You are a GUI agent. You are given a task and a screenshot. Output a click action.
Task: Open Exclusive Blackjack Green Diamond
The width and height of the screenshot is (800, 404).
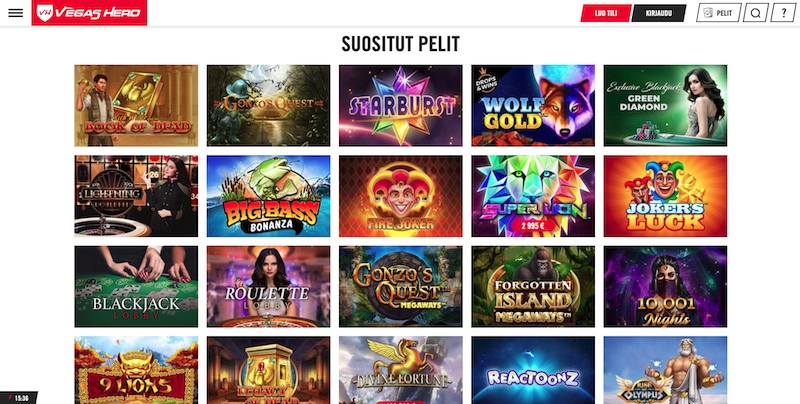(665, 106)
